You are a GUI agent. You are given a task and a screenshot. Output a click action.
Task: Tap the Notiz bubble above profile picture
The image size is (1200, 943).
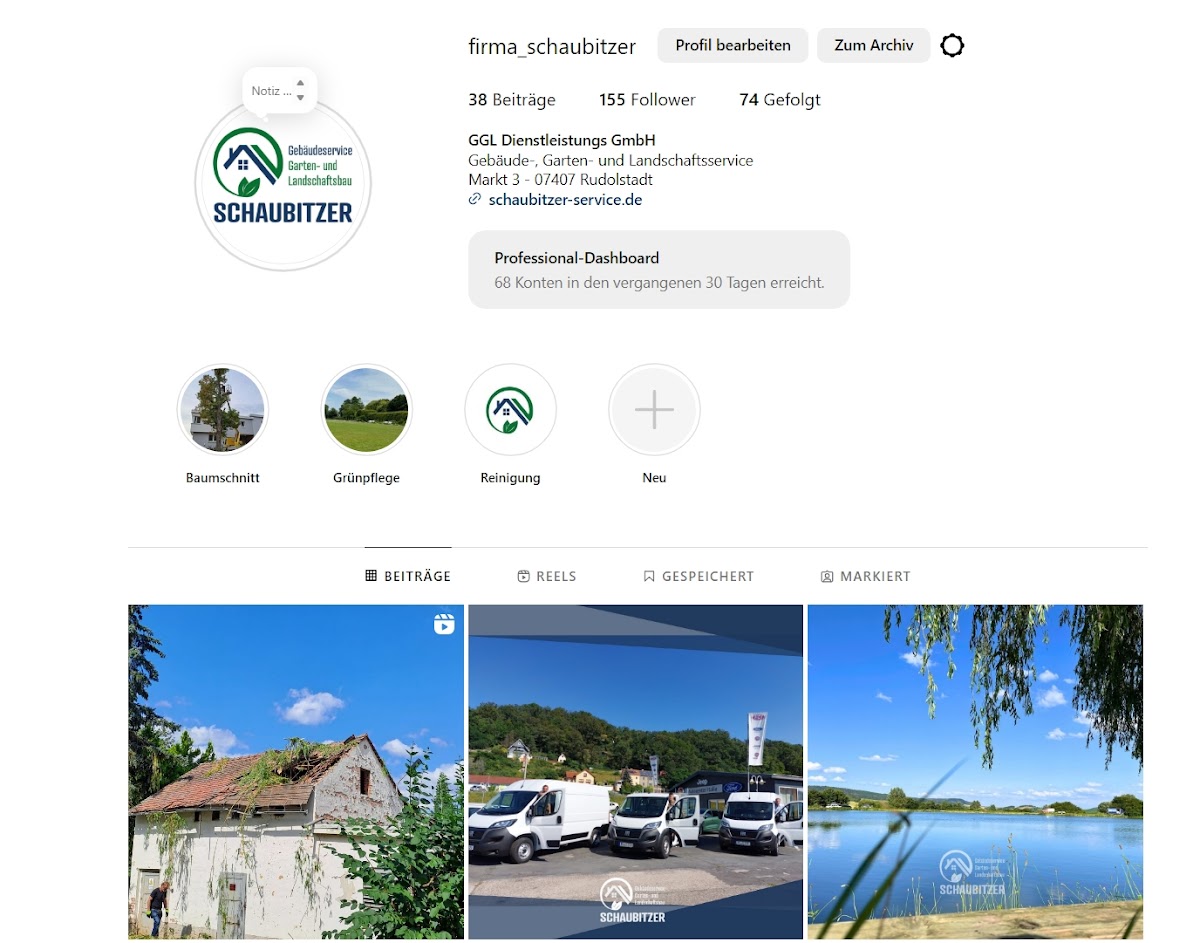click(x=272, y=91)
